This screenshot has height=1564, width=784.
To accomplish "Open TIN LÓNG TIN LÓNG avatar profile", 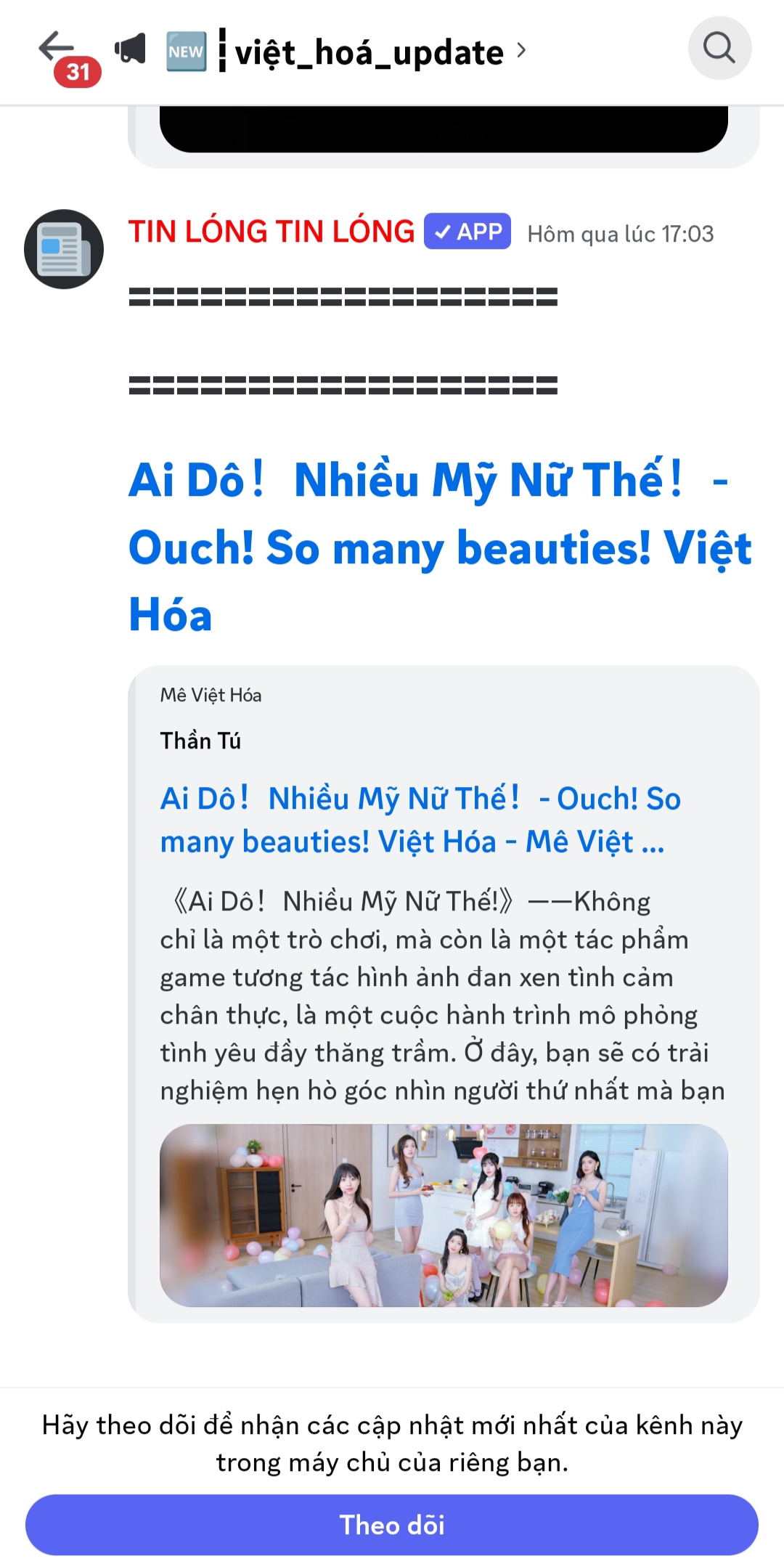I will tap(64, 249).
